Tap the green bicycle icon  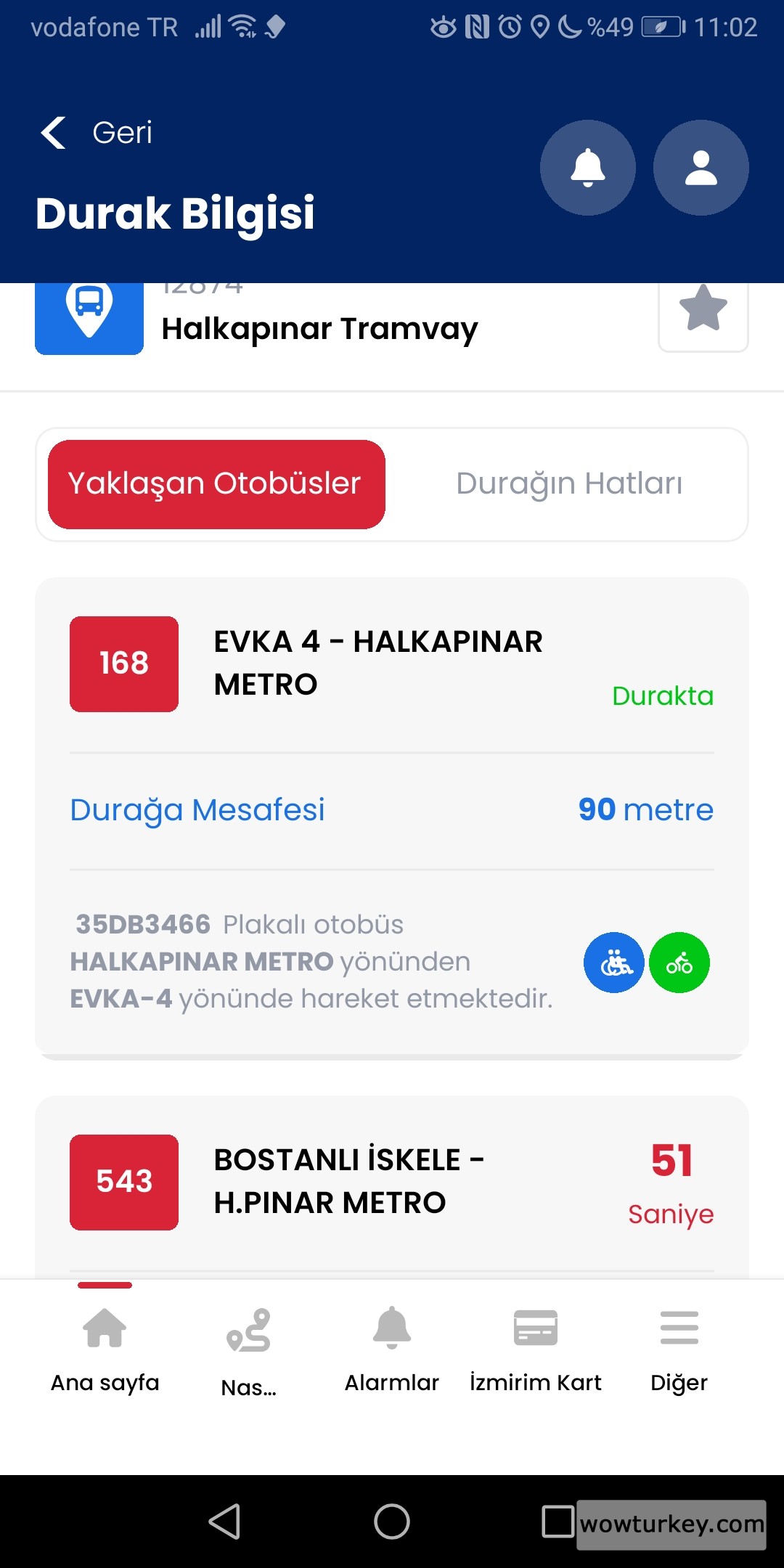[679, 963]
